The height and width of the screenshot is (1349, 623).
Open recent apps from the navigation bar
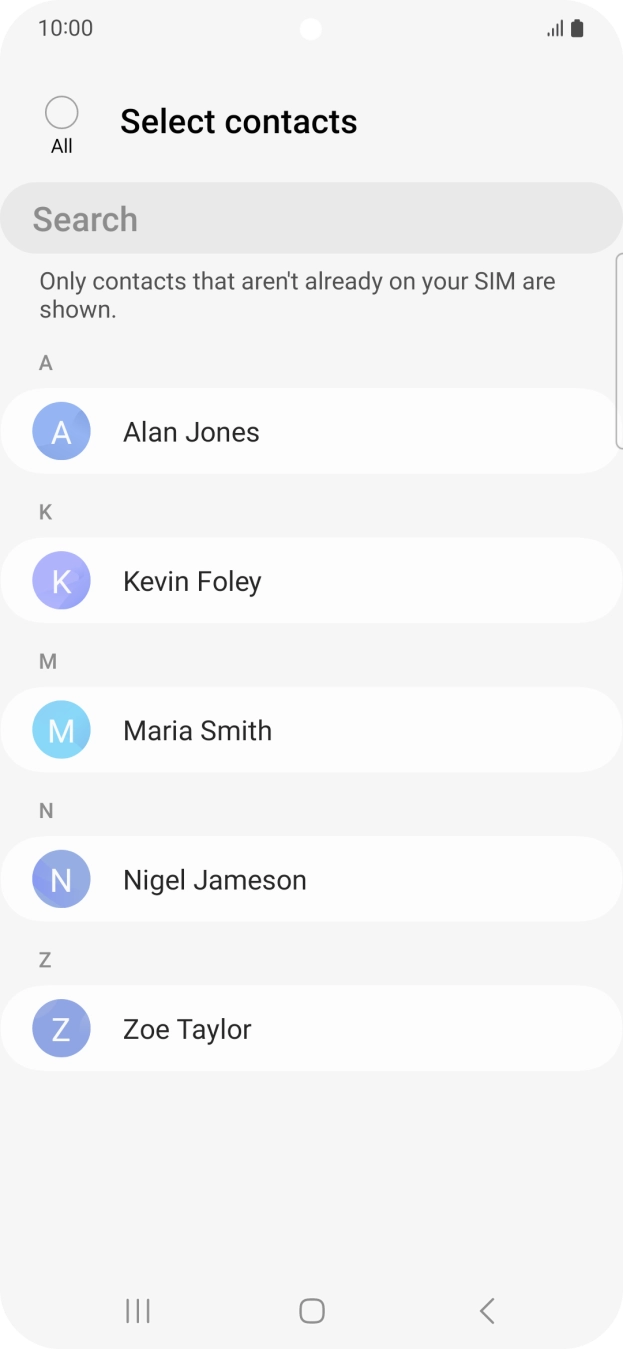coord(138,1311)
